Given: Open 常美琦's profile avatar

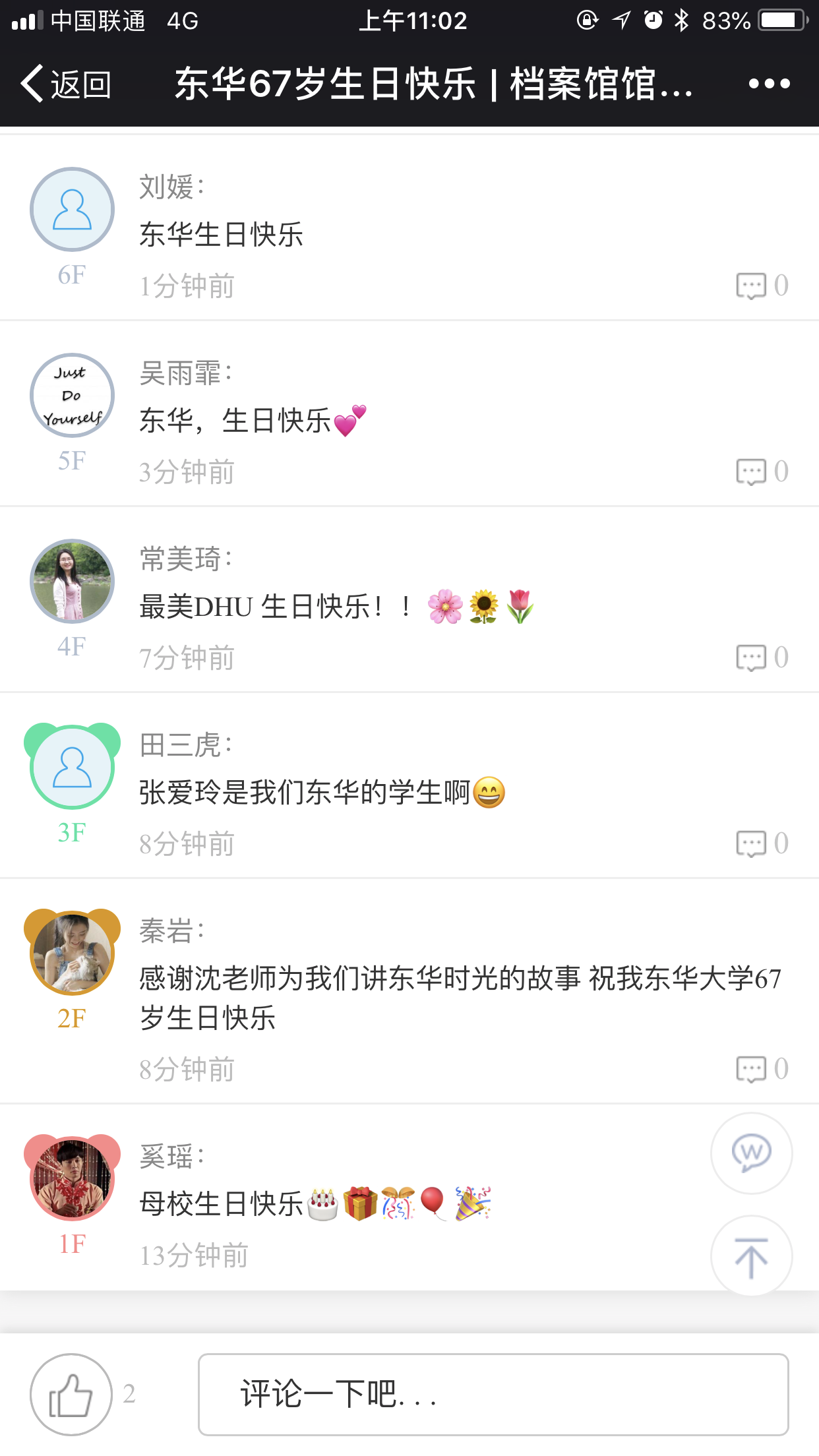Looking at the screenshot, I should pyautogui.click(x=73, y=582).
